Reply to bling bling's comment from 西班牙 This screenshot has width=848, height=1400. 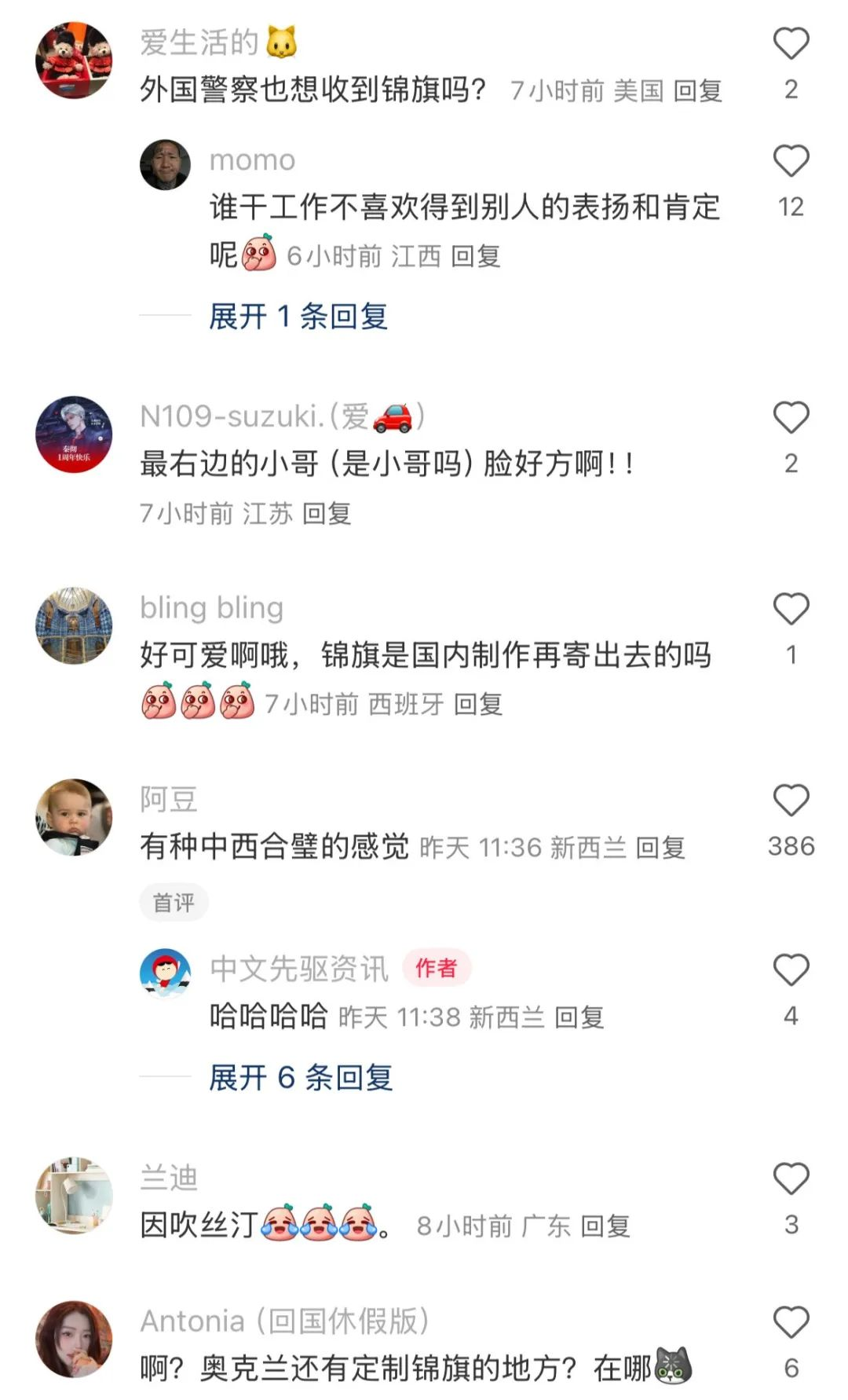[478, 705]
